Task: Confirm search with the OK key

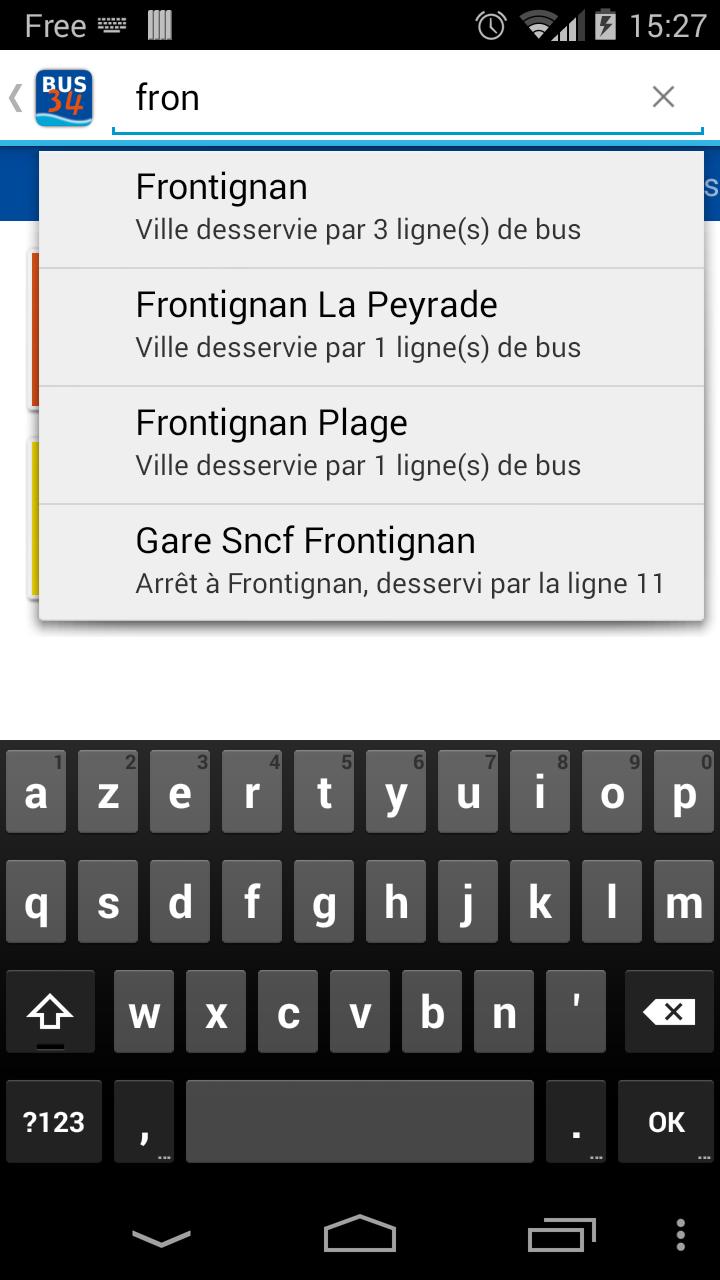Action: pos(666,1121)
